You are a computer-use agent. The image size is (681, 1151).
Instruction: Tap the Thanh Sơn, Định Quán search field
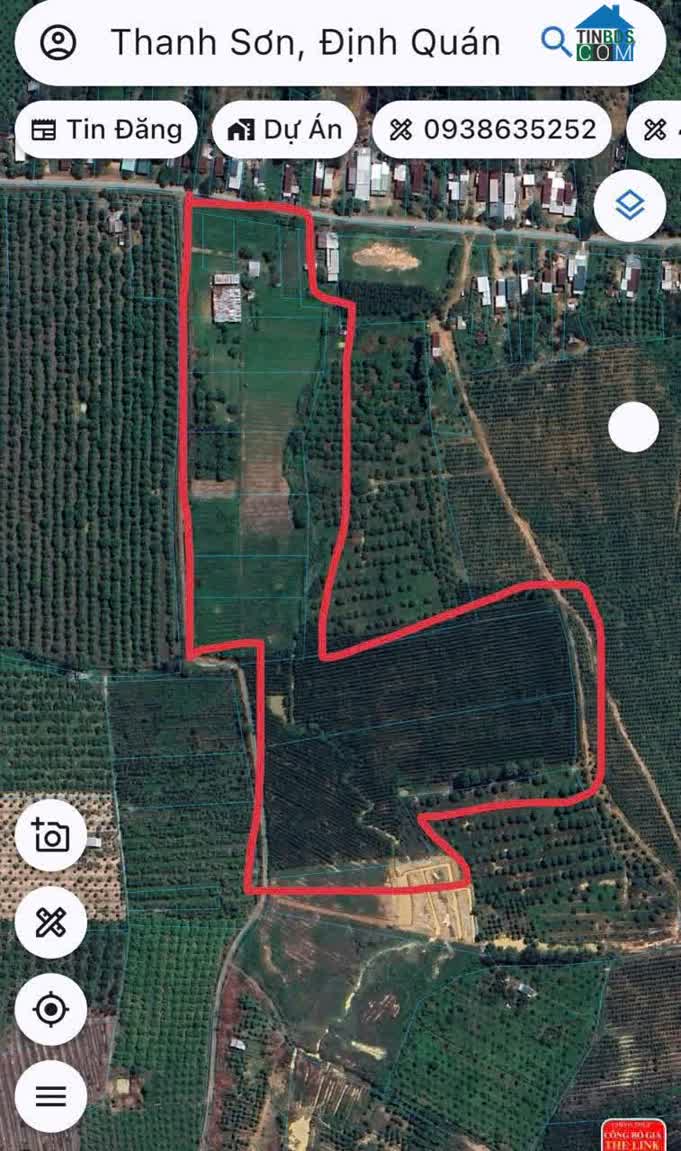(305, 42)
